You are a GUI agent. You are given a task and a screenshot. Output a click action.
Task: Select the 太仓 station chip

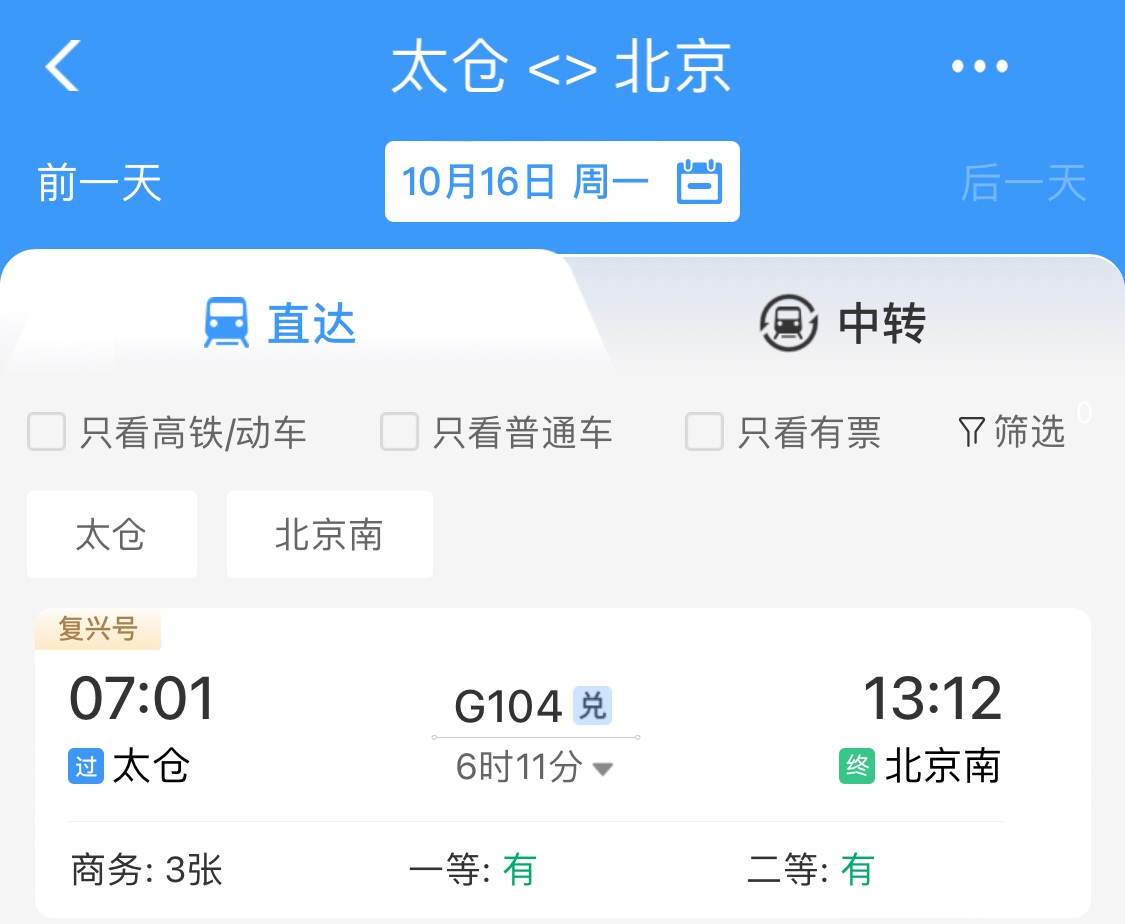(x=111, y=535)
